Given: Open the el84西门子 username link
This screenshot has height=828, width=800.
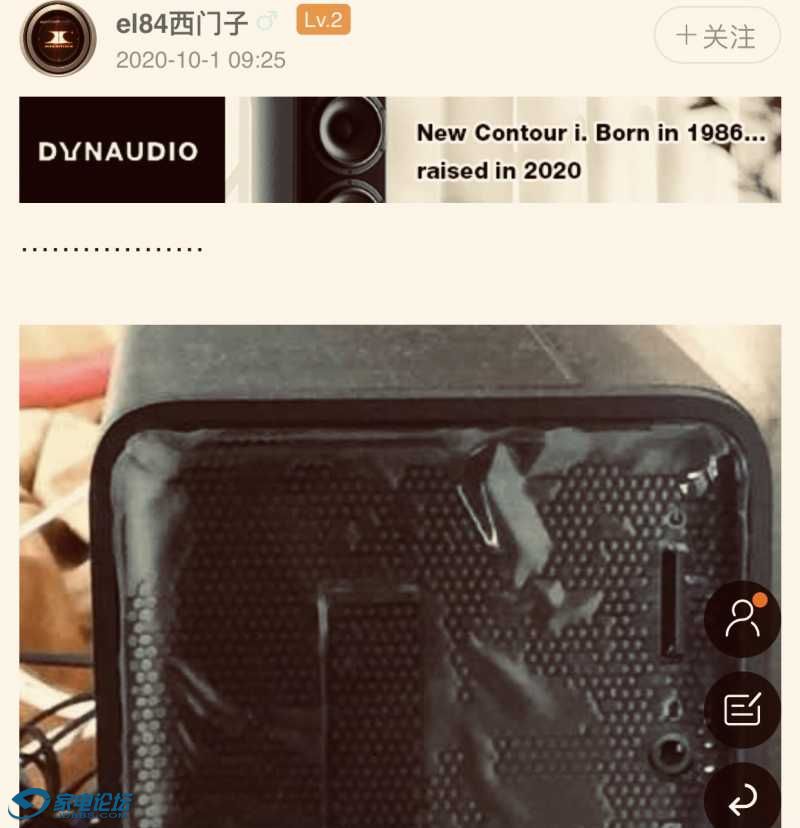Looking at the screenshot, I should [x=182, y=23].
